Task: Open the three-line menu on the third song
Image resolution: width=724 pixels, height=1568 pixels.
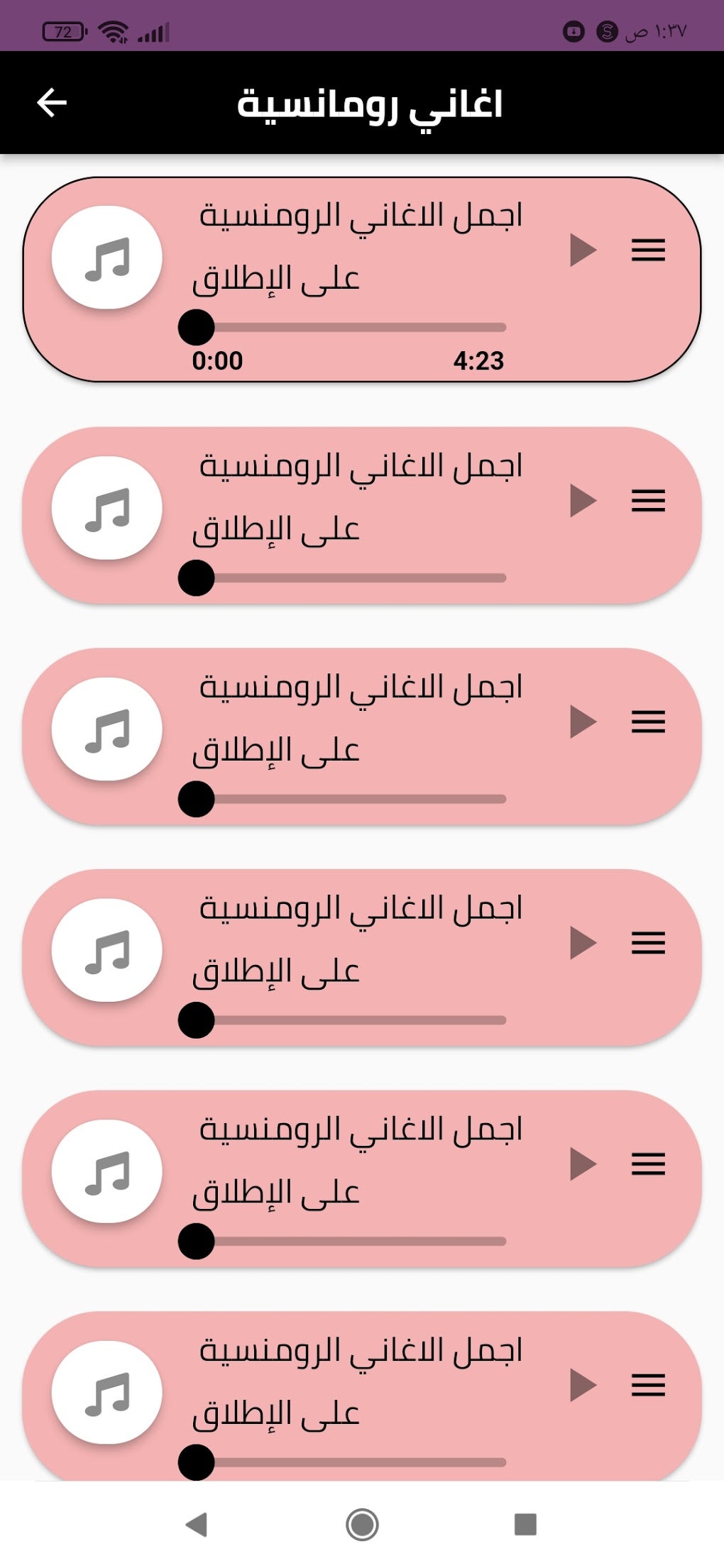Action: [648, 722]
